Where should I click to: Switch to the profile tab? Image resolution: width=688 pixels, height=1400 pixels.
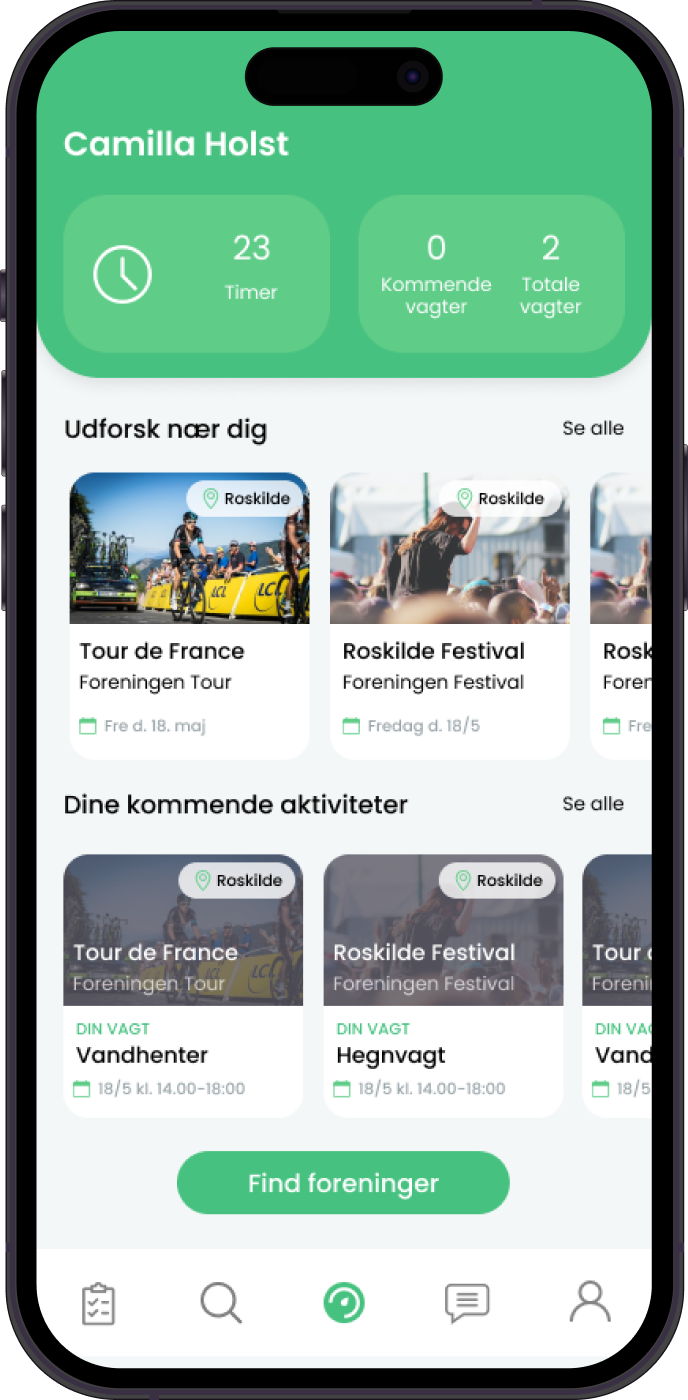coord(590,1303)
